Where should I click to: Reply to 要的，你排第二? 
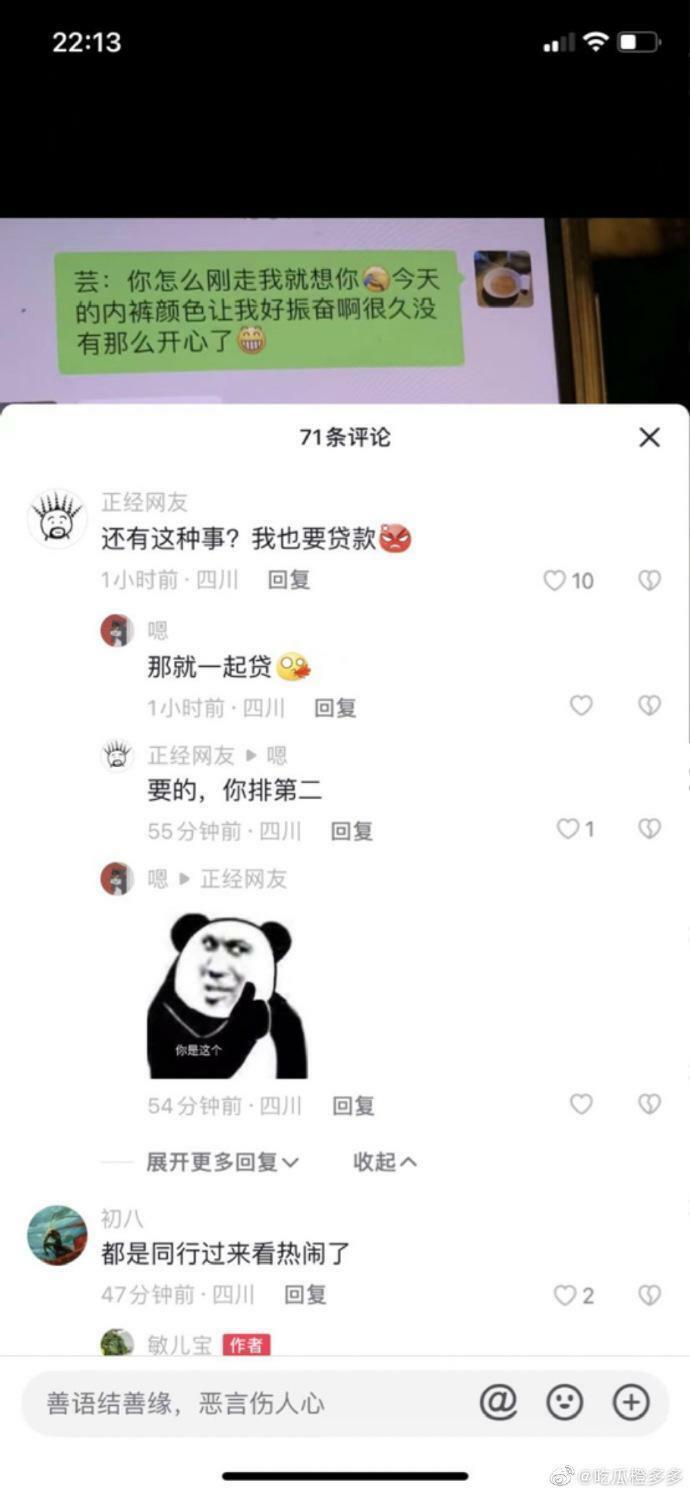pyautogui.click(x=352, y=831)
